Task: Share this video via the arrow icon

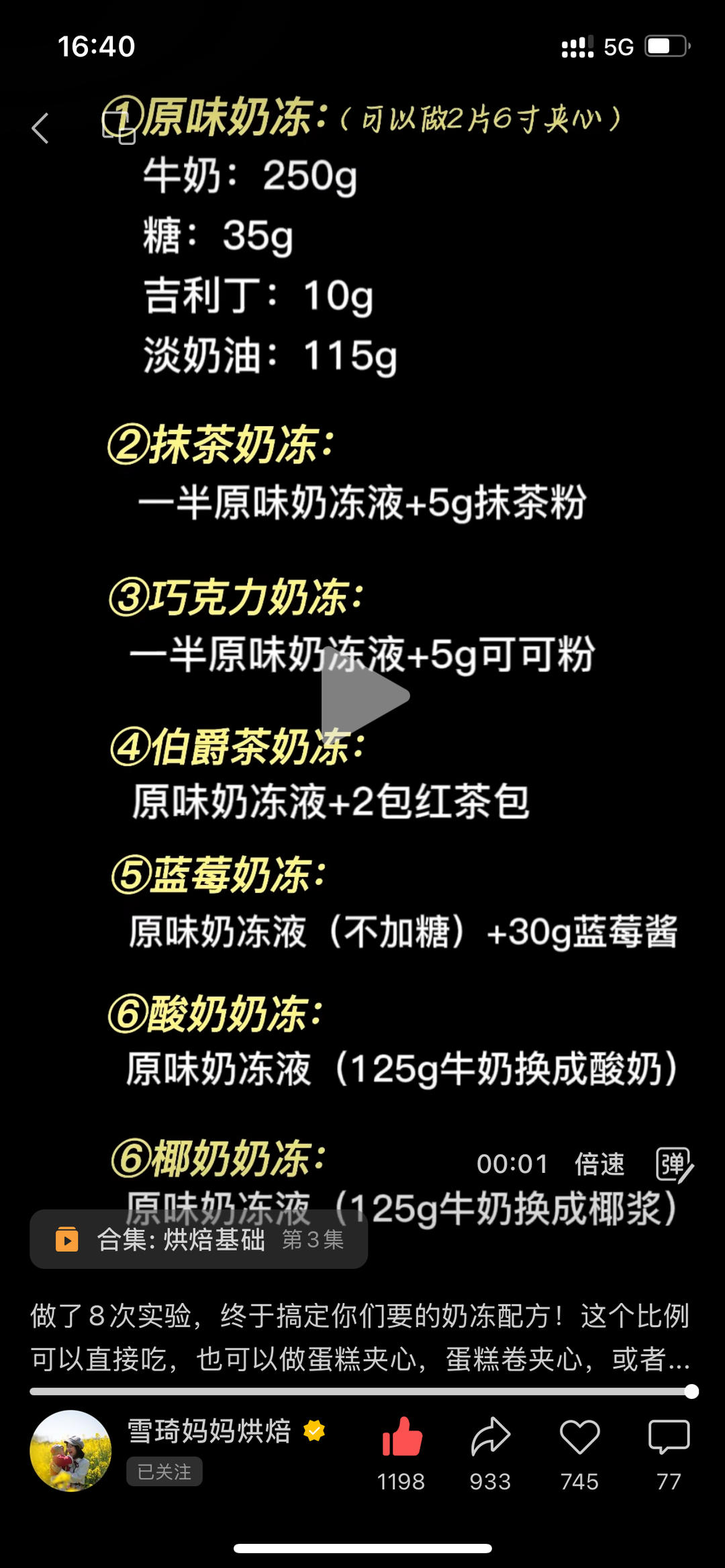Action: coord(490,1439)
